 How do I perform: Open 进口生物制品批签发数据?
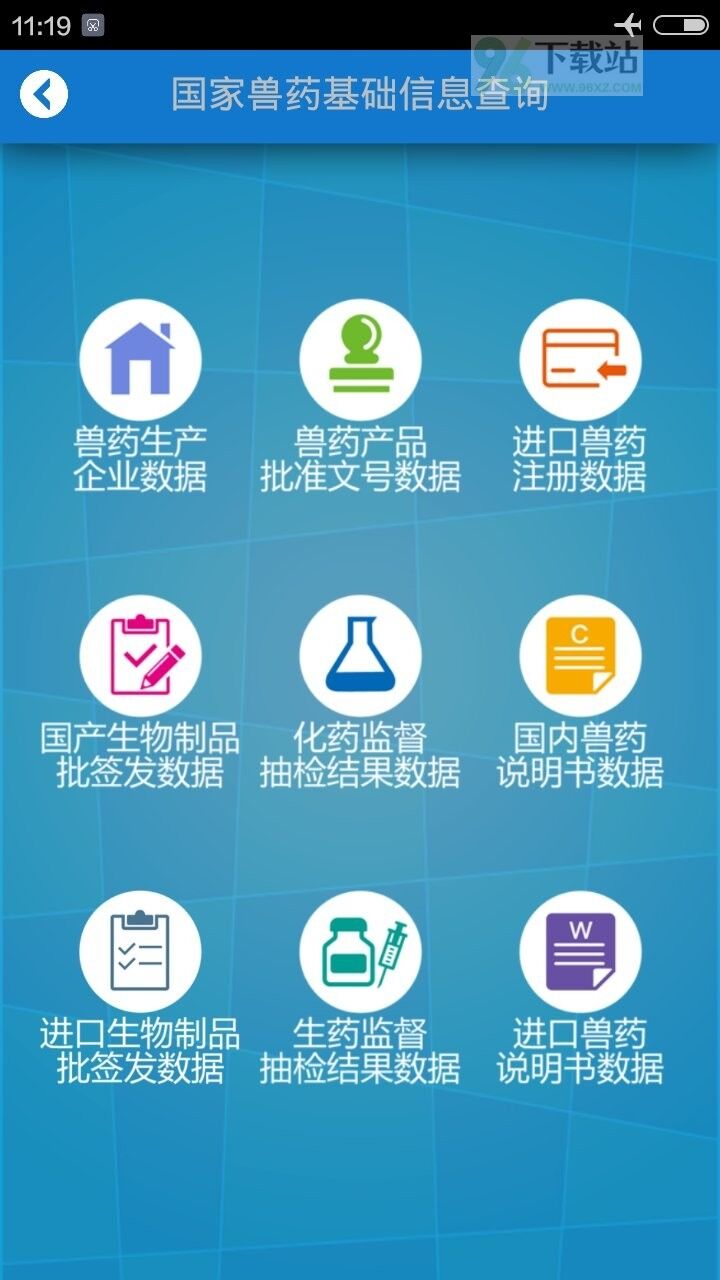pyautogui.click(x=140, y=988)
